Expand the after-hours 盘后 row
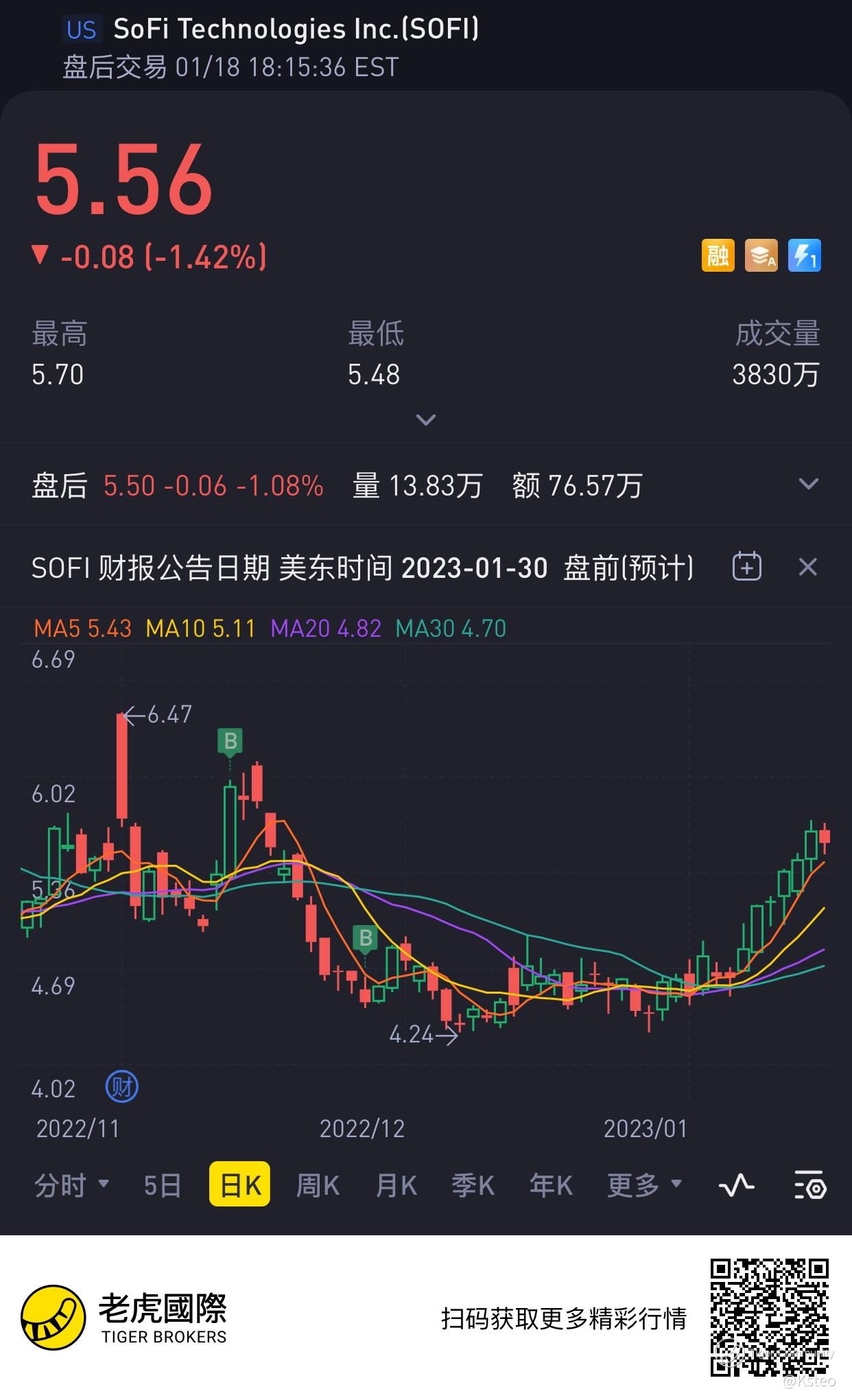The height and width of the screenshot is (1400, 852). point(808,485)
